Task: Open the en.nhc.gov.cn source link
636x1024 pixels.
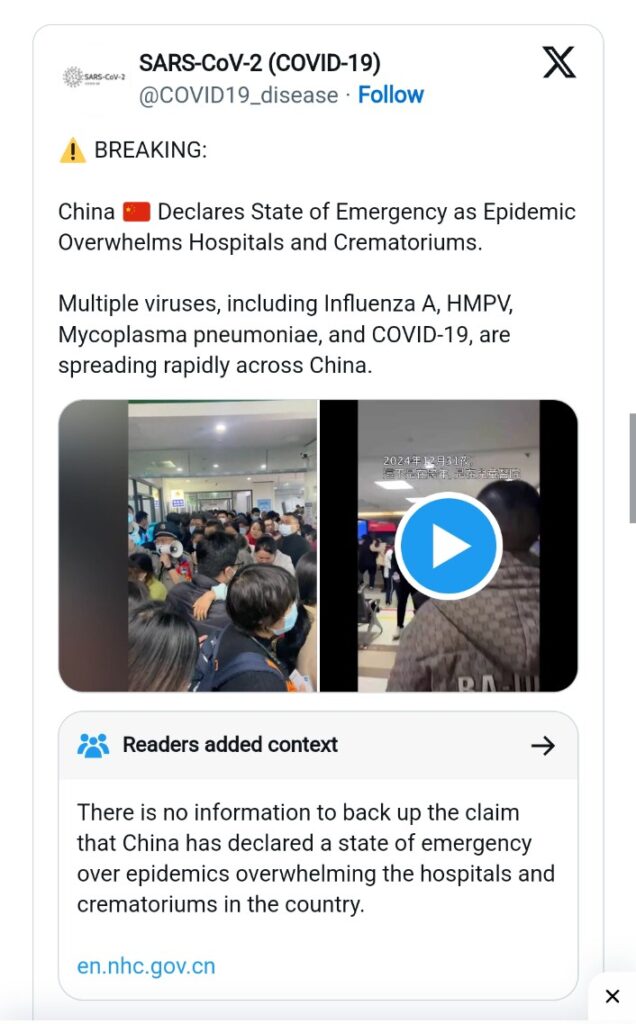Action: pos(146,966)
